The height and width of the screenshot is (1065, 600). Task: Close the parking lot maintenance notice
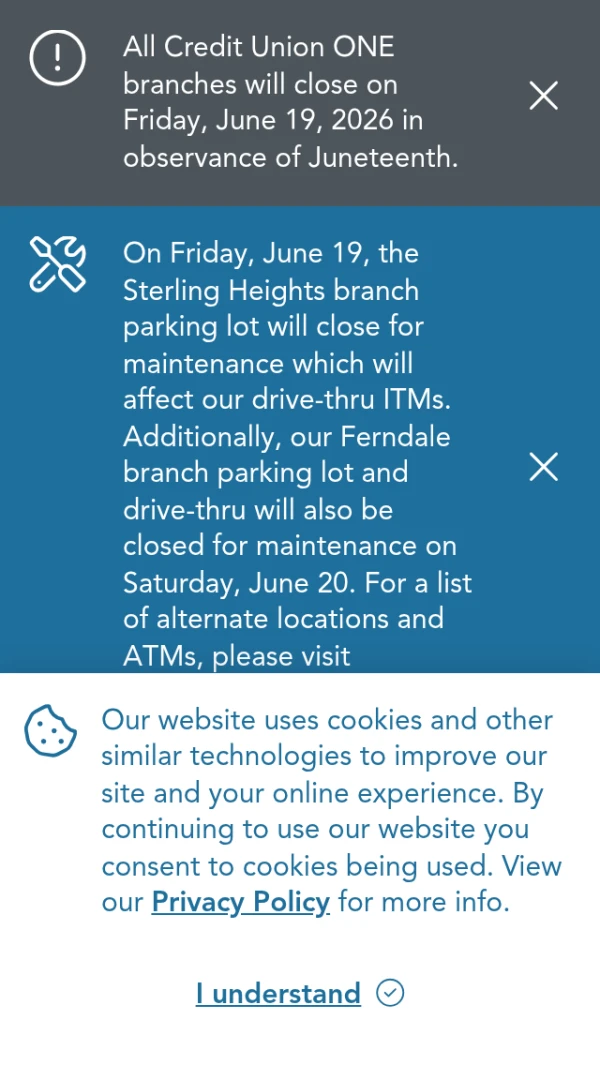pos(544,467)
